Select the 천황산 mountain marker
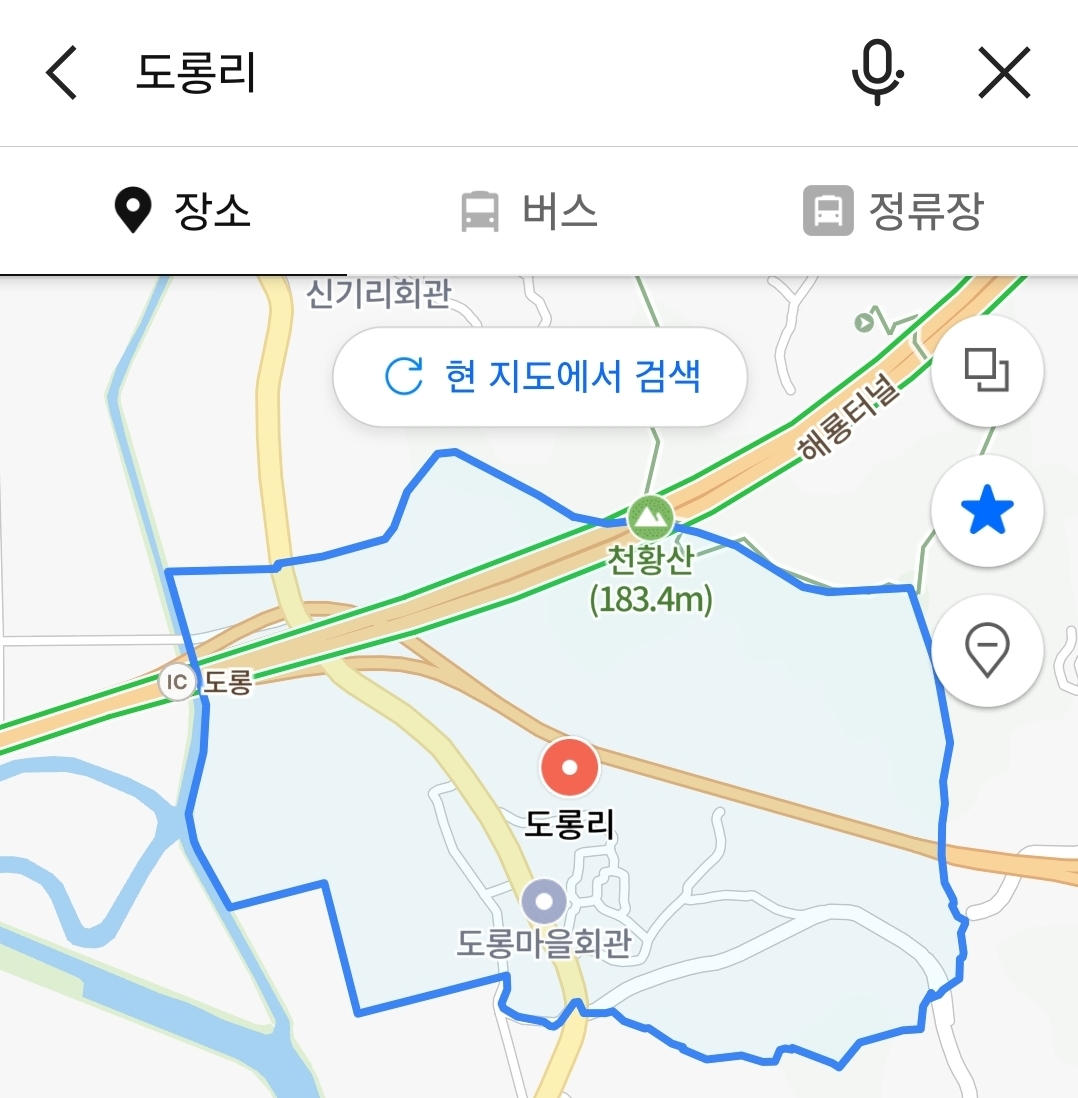This screenshot has width=1078, height=1098. [650, 517]
